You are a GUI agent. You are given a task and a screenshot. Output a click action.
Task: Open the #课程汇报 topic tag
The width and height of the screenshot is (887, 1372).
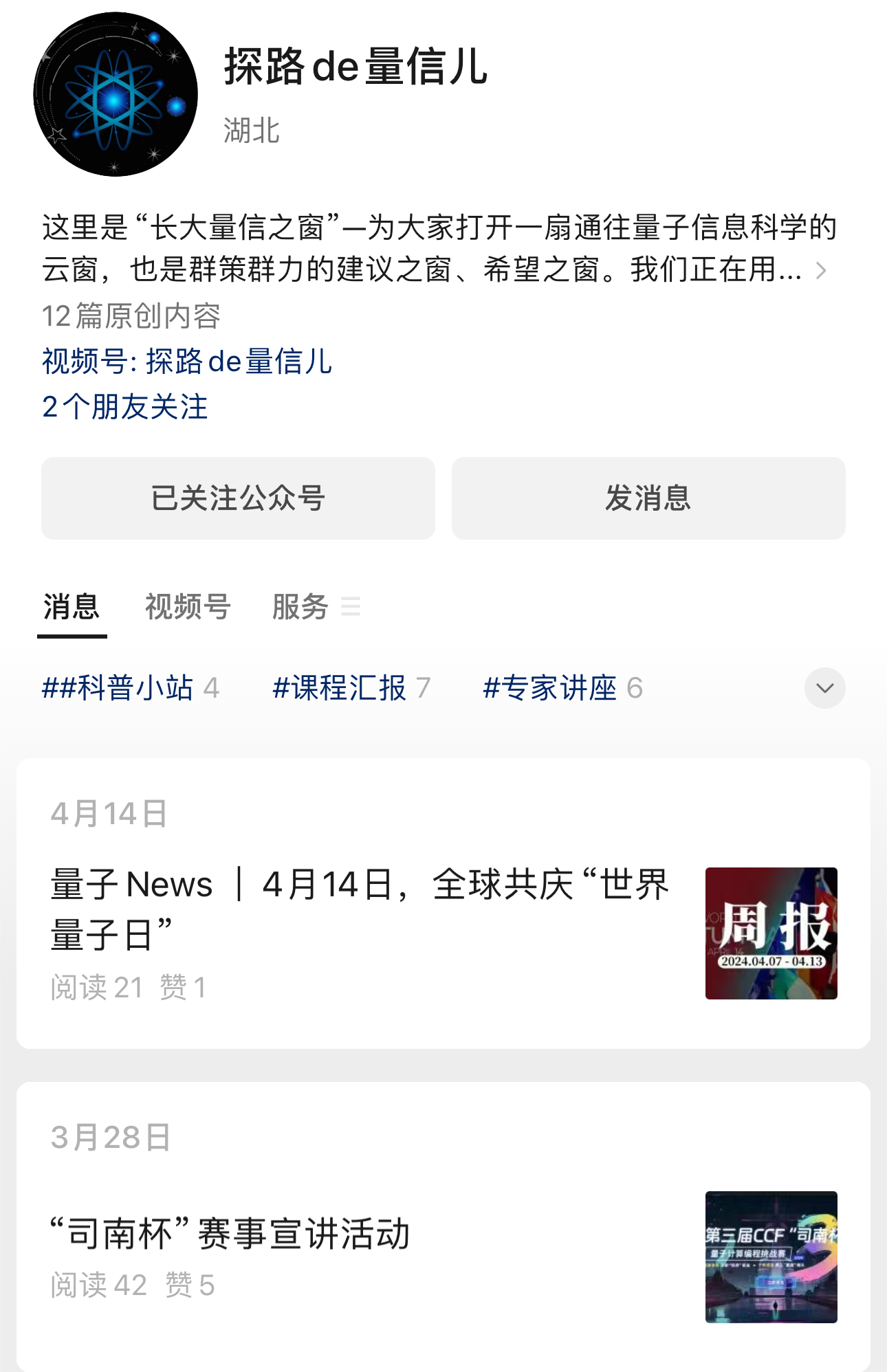click(351, 688)
